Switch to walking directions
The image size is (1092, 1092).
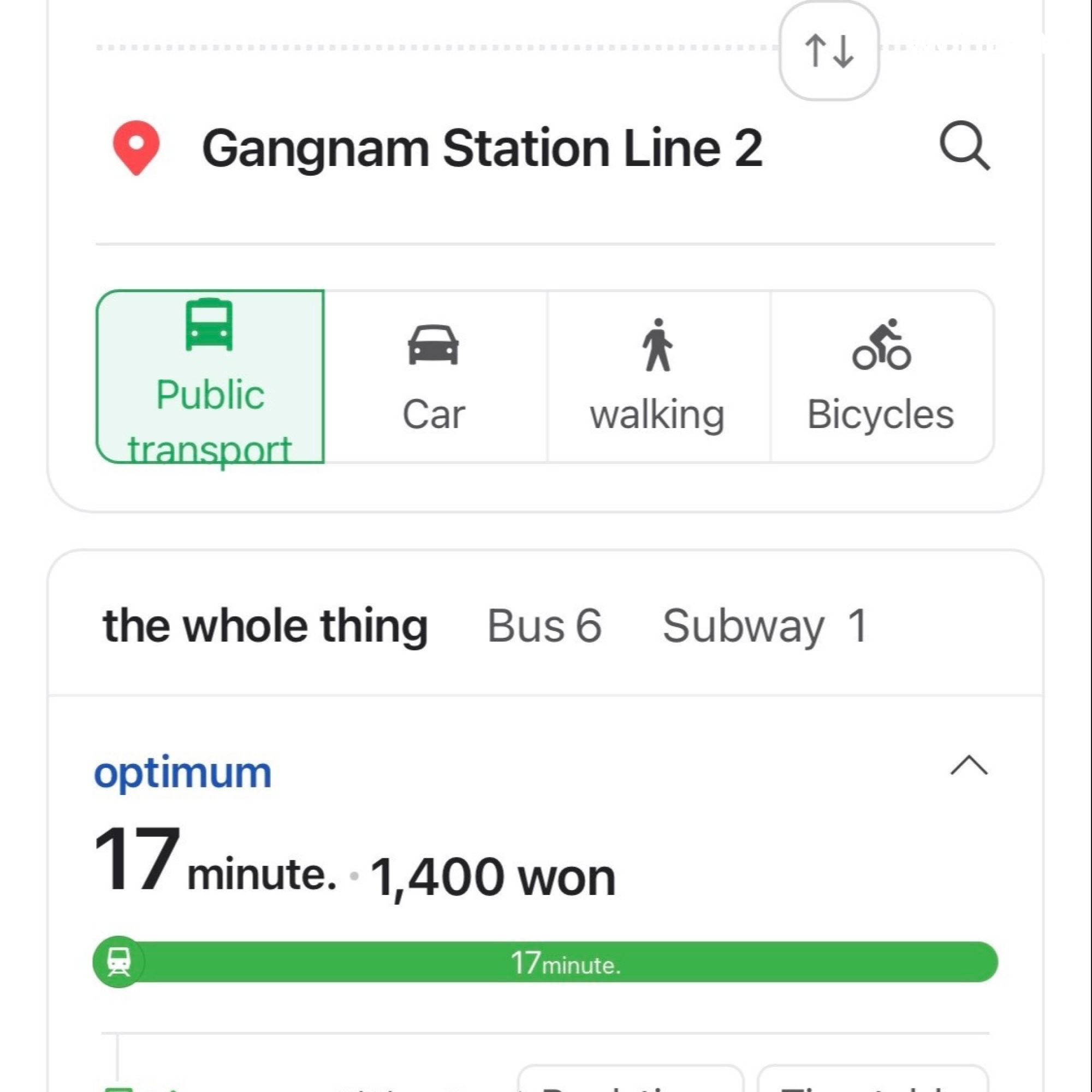click(x=657, y=376)
